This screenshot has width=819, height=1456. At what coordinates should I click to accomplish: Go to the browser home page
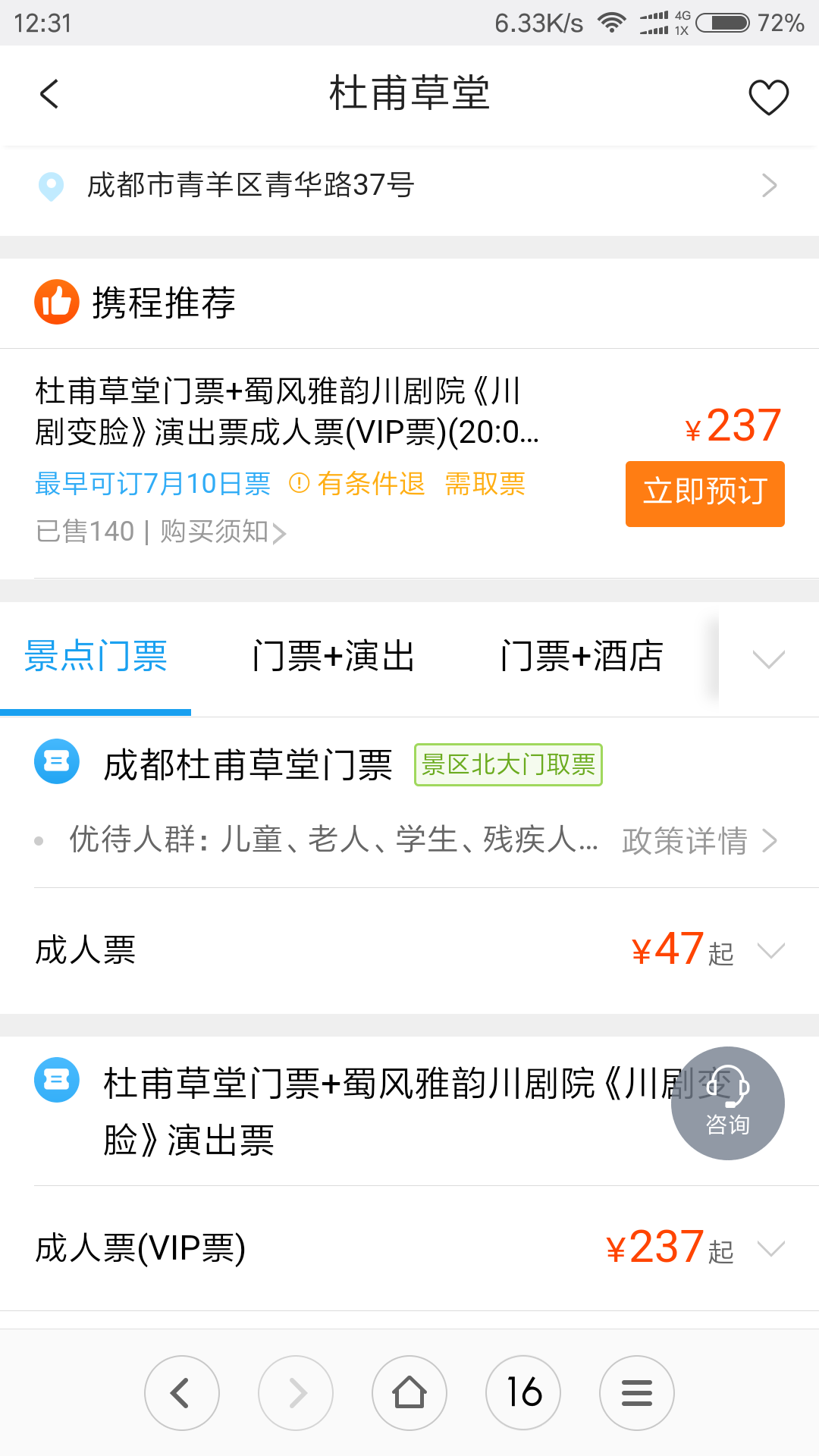[x=409, y=1393]
